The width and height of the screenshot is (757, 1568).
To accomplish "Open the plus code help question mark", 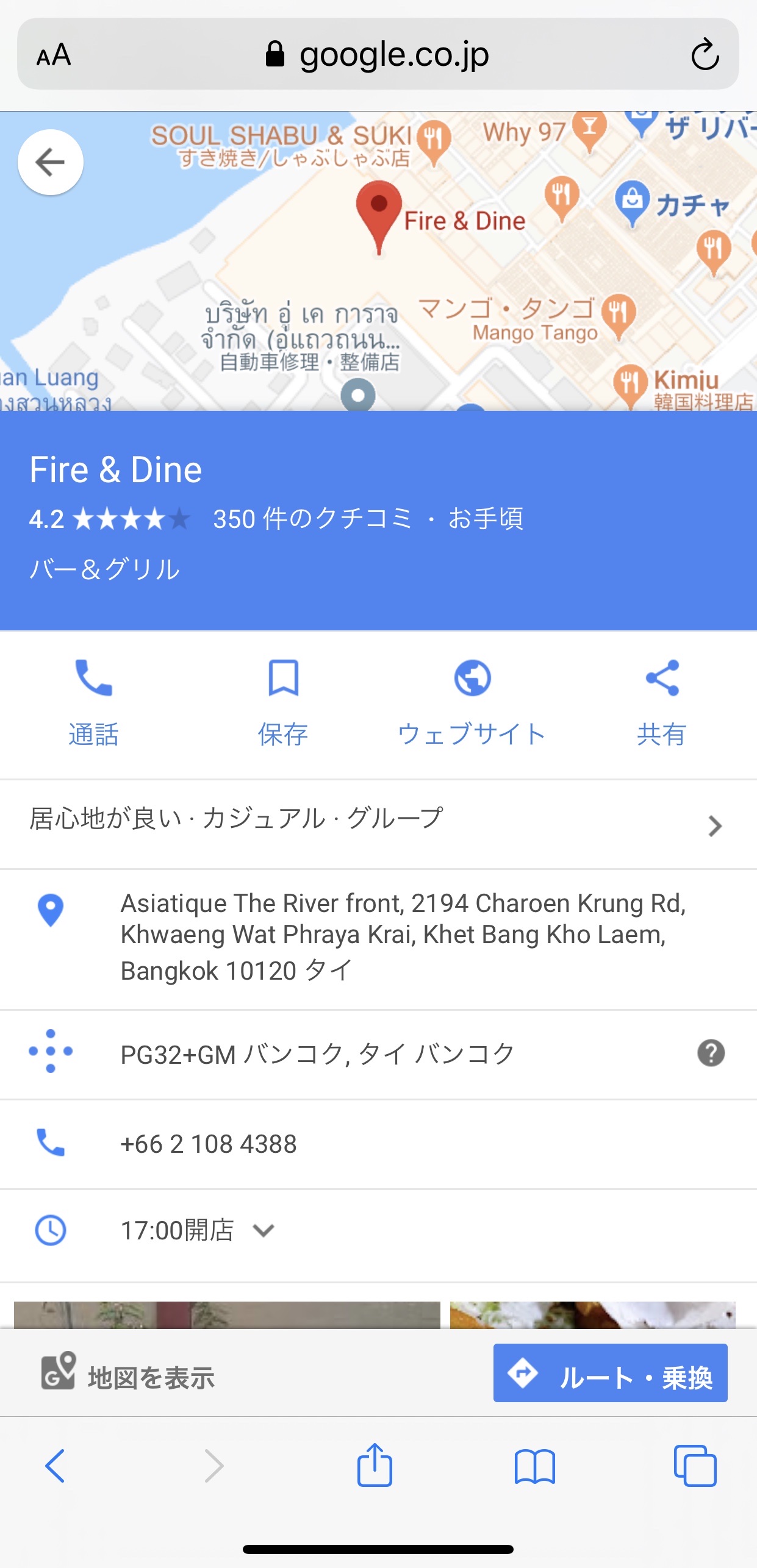I will pyautogui.click(x=711, y=1053).
